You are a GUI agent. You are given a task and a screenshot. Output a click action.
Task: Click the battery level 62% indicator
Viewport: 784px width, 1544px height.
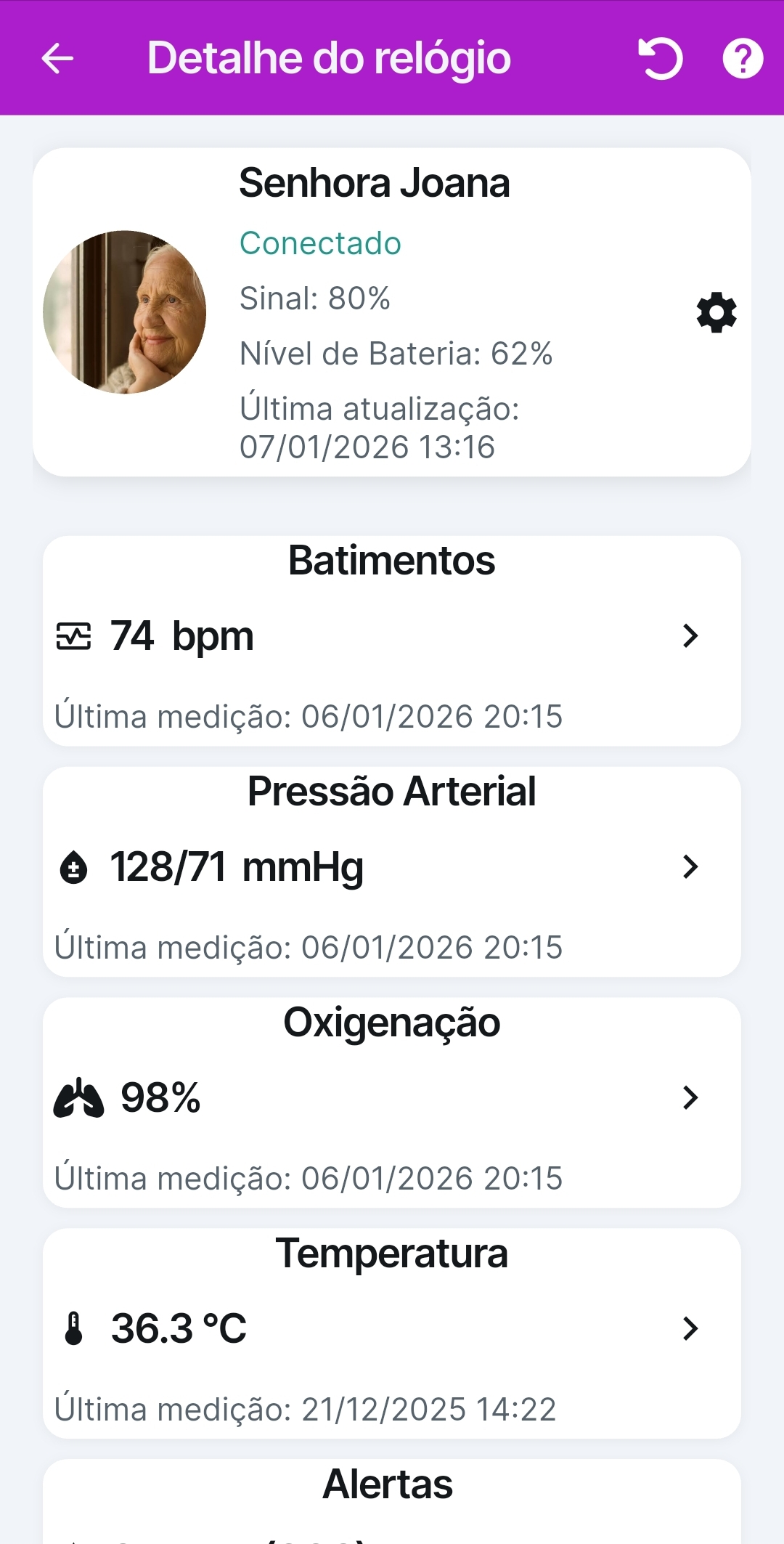396,353
